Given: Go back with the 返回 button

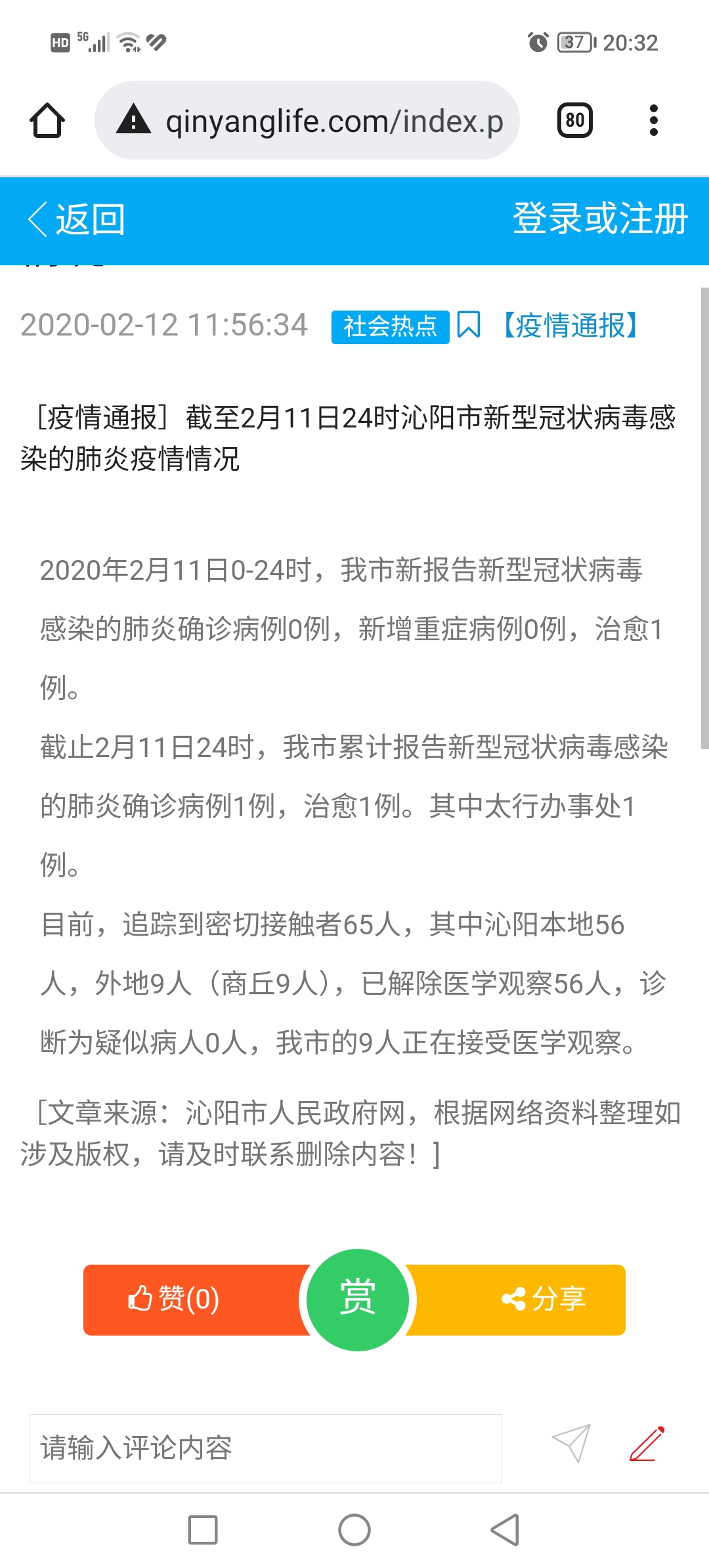Looking at the screenshot, I should [76, 219].
